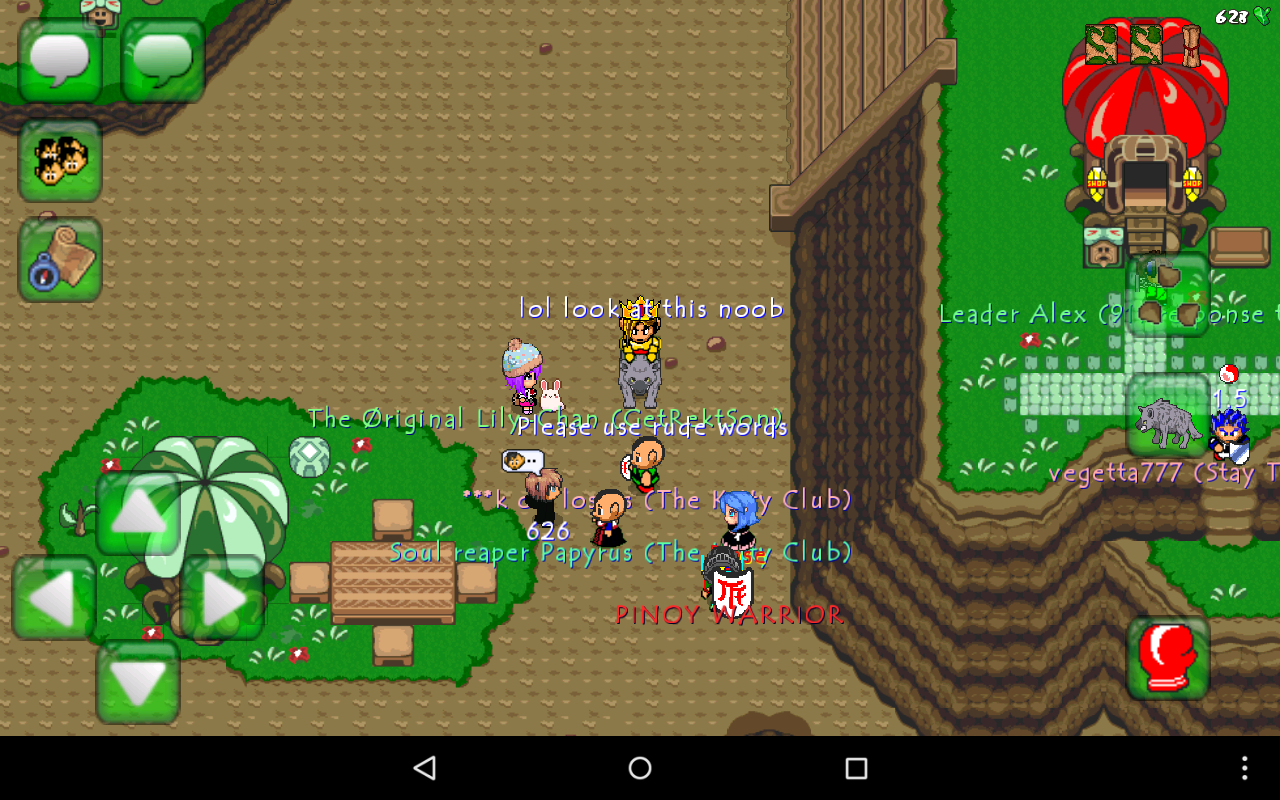Use the rocks item button

[x=1168, y=295]
